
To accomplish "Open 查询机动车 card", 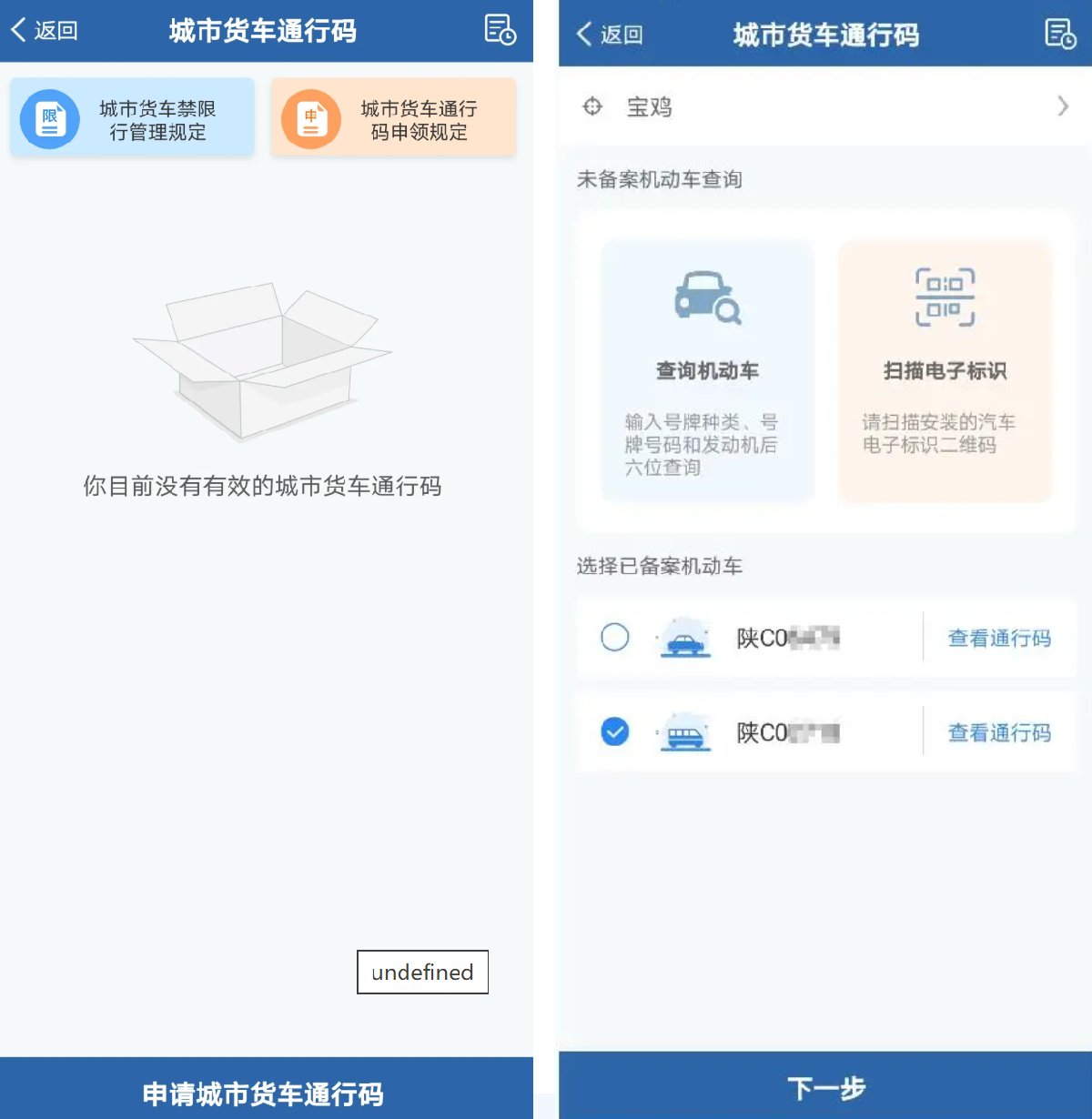I will (x=707, y=371).
